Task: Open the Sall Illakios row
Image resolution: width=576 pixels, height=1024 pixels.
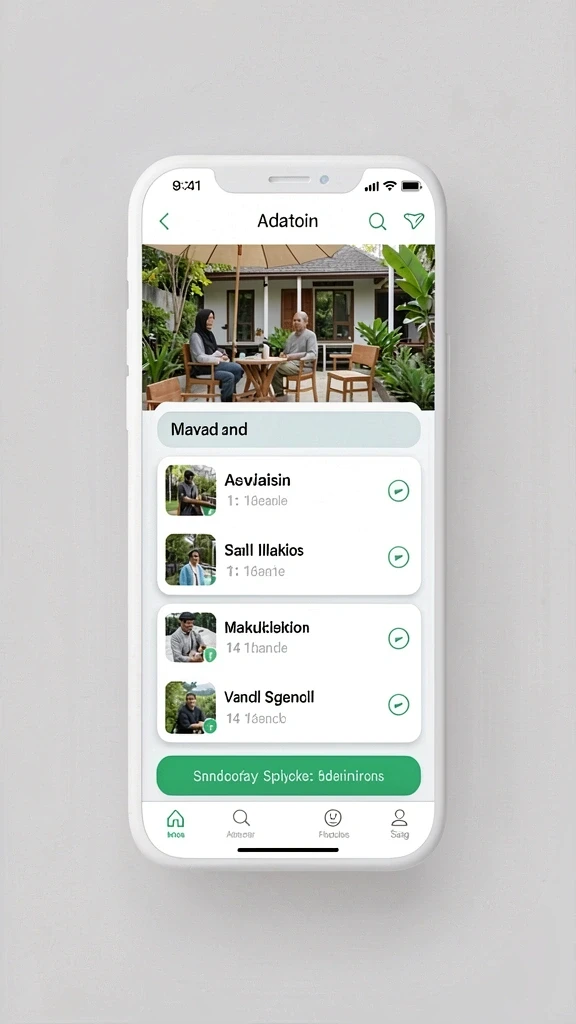Action: point(289,559)
